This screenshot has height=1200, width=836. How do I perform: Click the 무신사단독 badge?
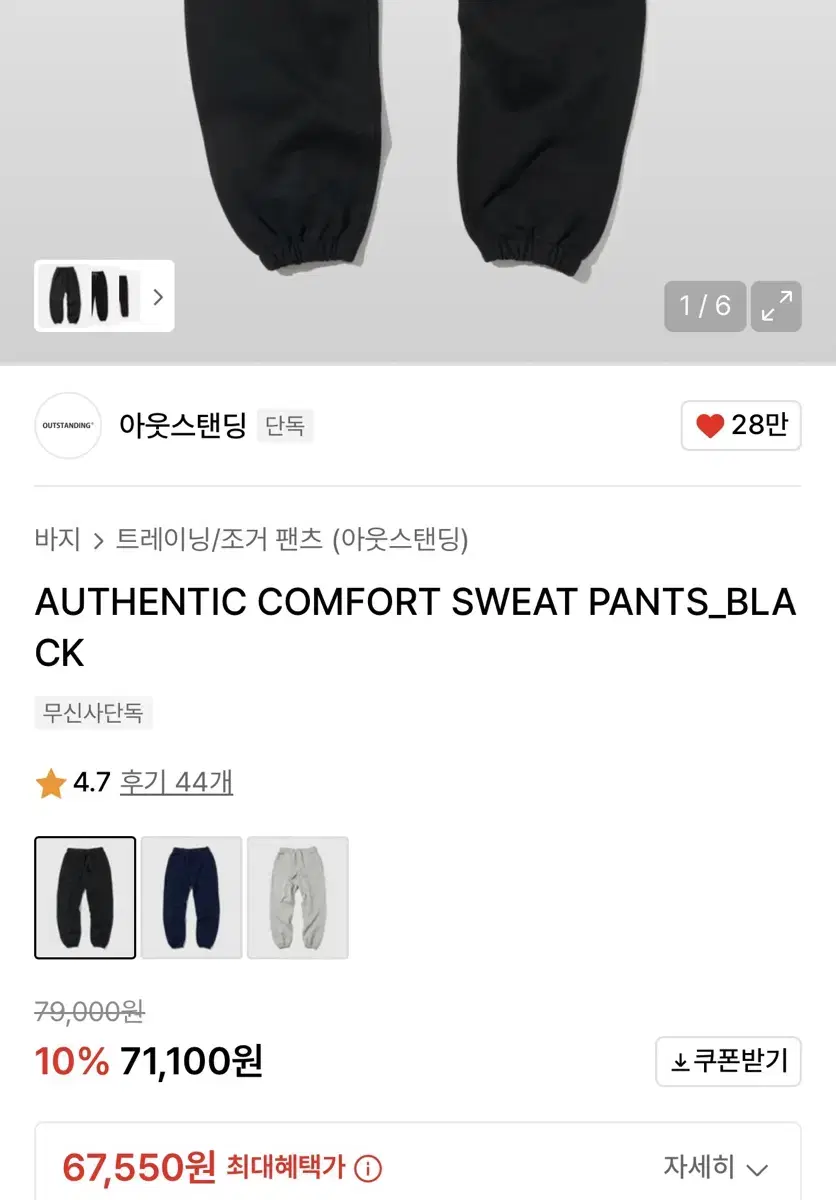click(x=93, y=713)
